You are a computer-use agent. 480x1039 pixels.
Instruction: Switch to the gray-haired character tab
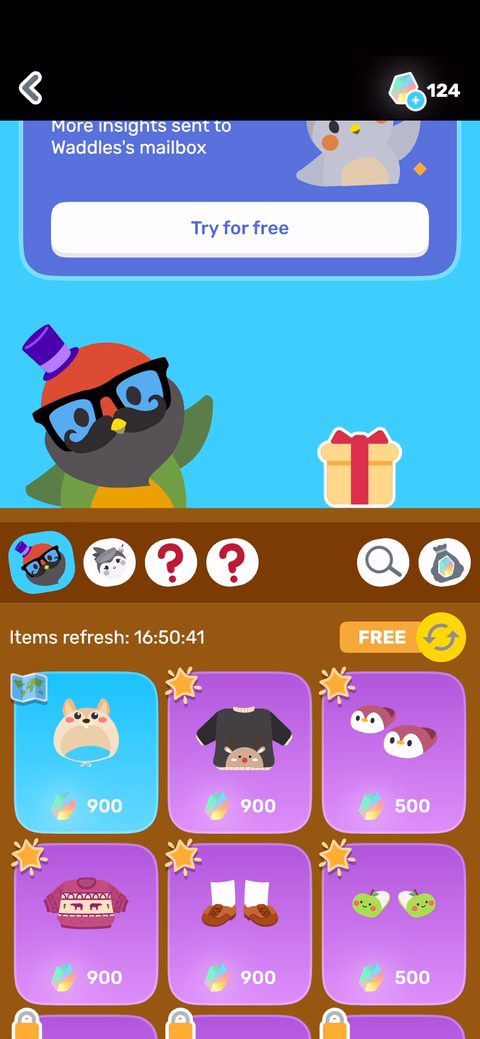point(109,563)
